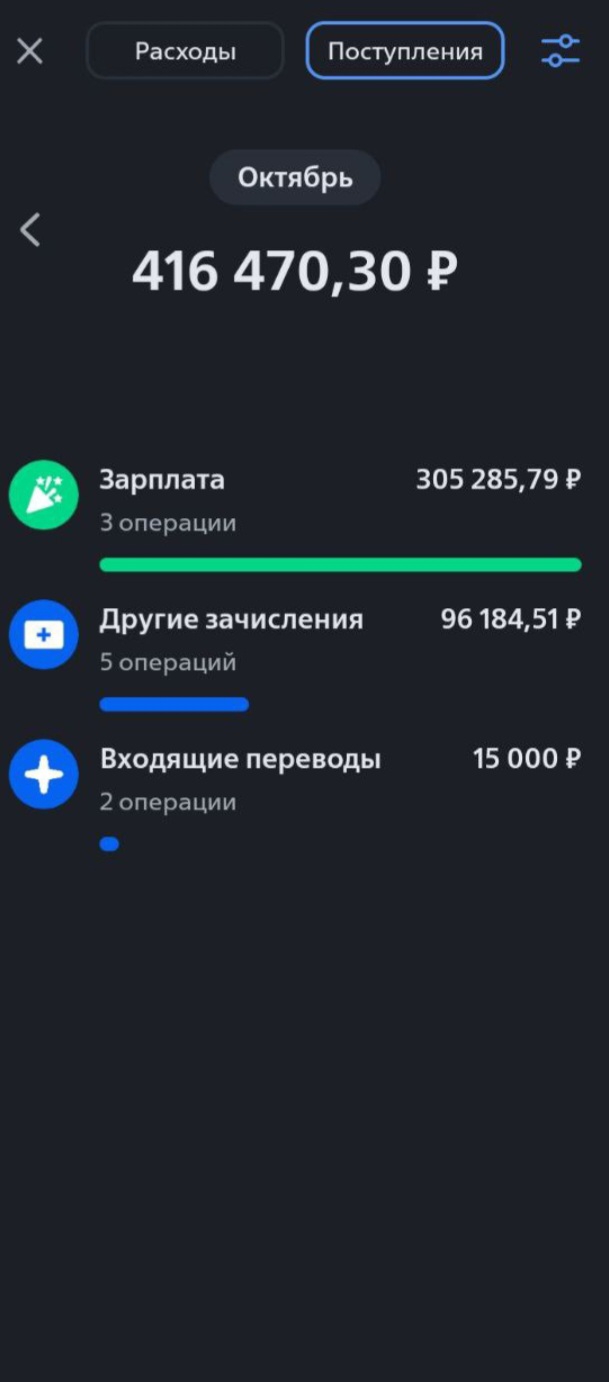Open Другие зачисления category
This screenshot has width=609, height=1382.
295,655
